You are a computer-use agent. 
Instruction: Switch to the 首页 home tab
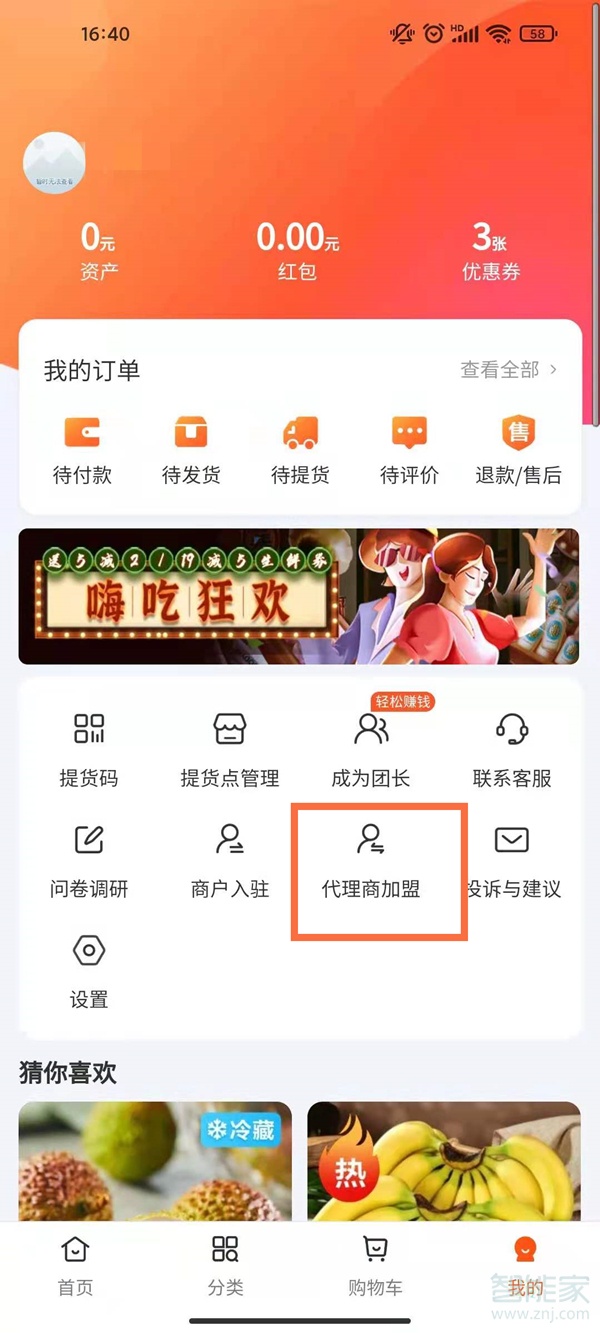(75, 1266)
